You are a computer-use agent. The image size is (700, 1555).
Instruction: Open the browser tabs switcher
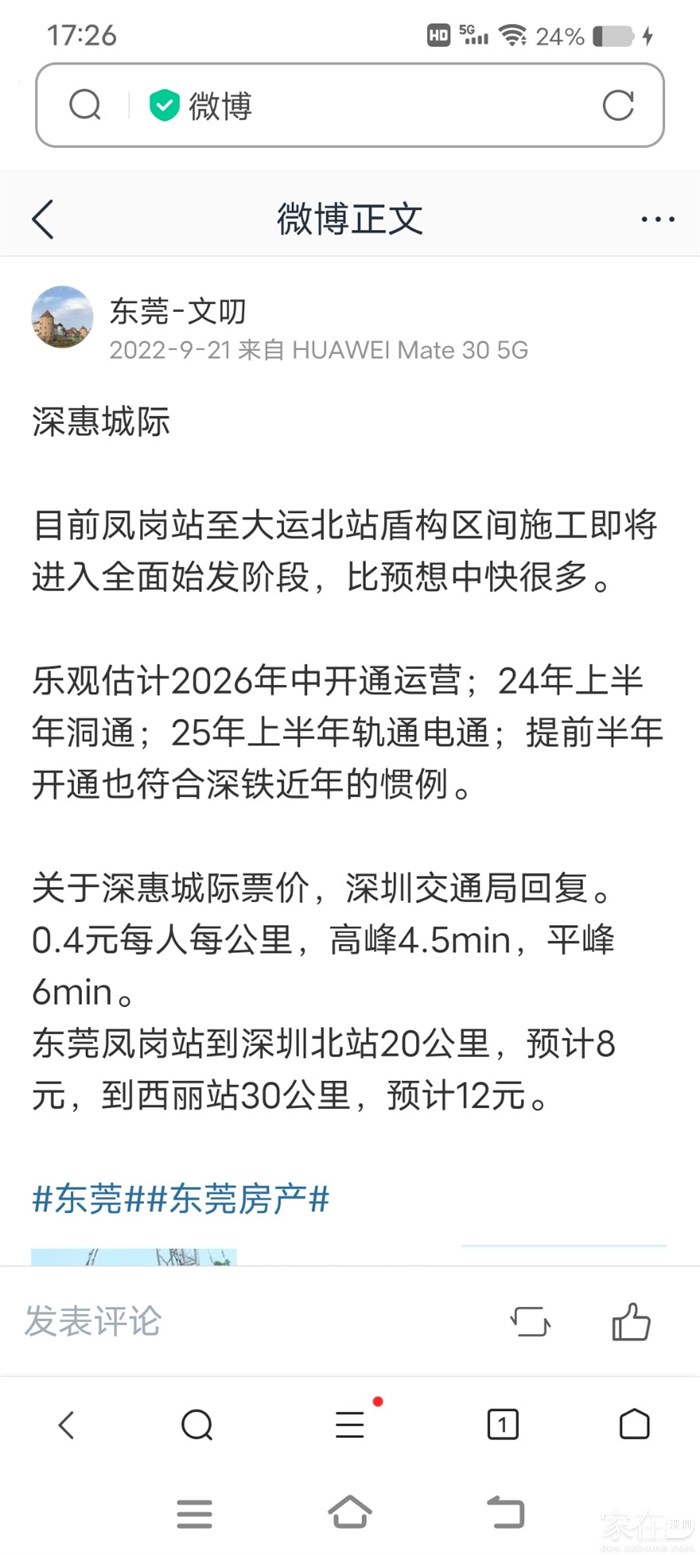tap(502, 1424)
